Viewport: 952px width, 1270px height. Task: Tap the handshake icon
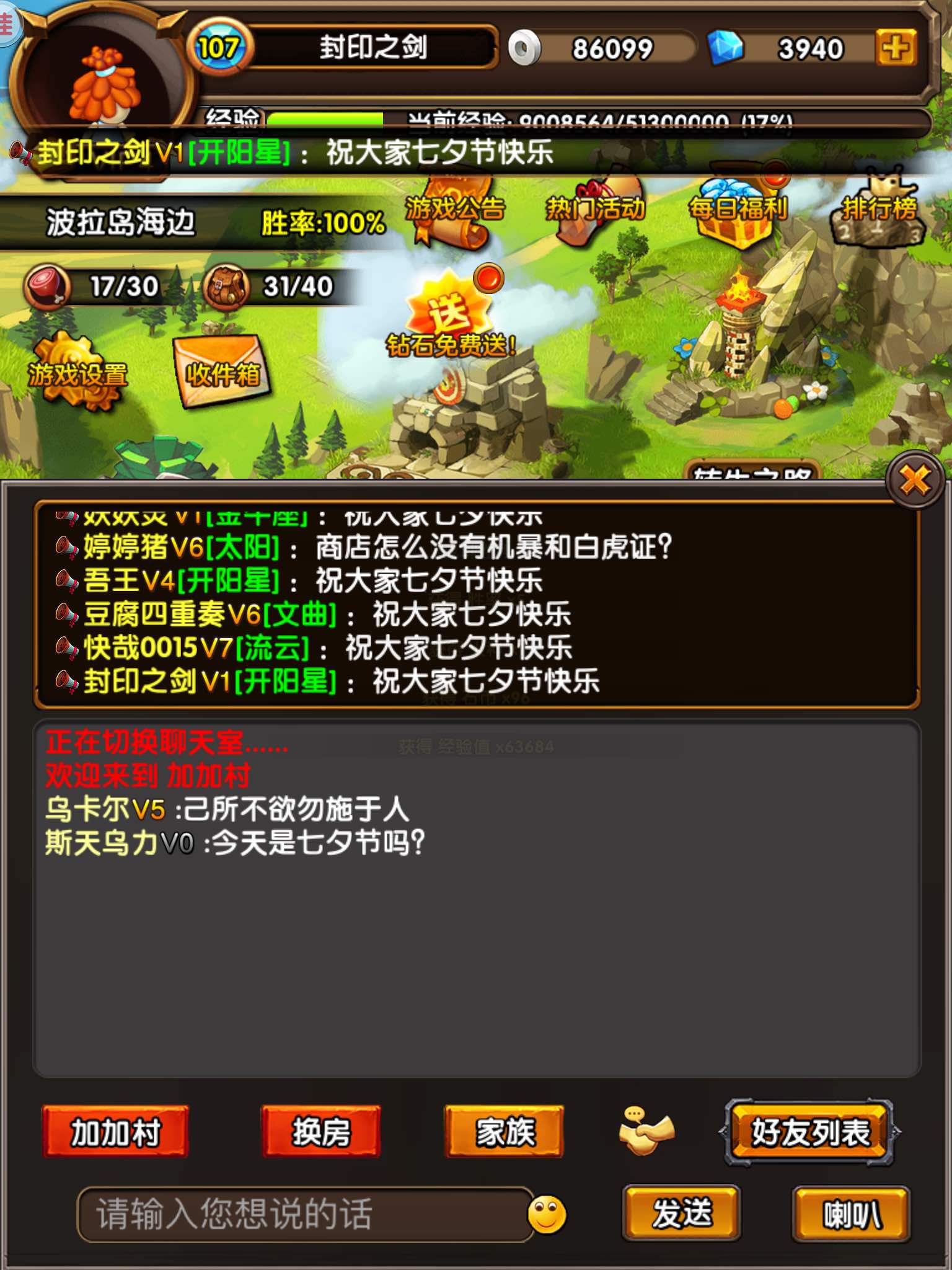click(646, 1131)
